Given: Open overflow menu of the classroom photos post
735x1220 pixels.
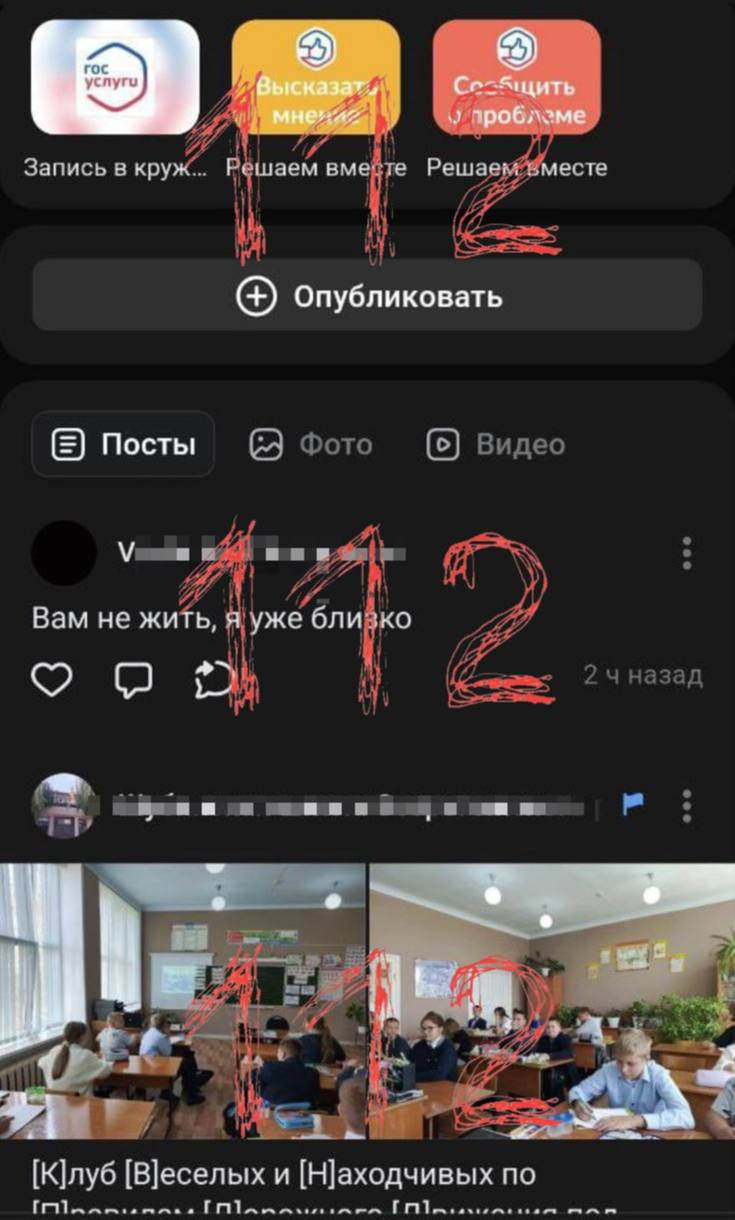Looking at the screenshot, I should coord(687,805).
